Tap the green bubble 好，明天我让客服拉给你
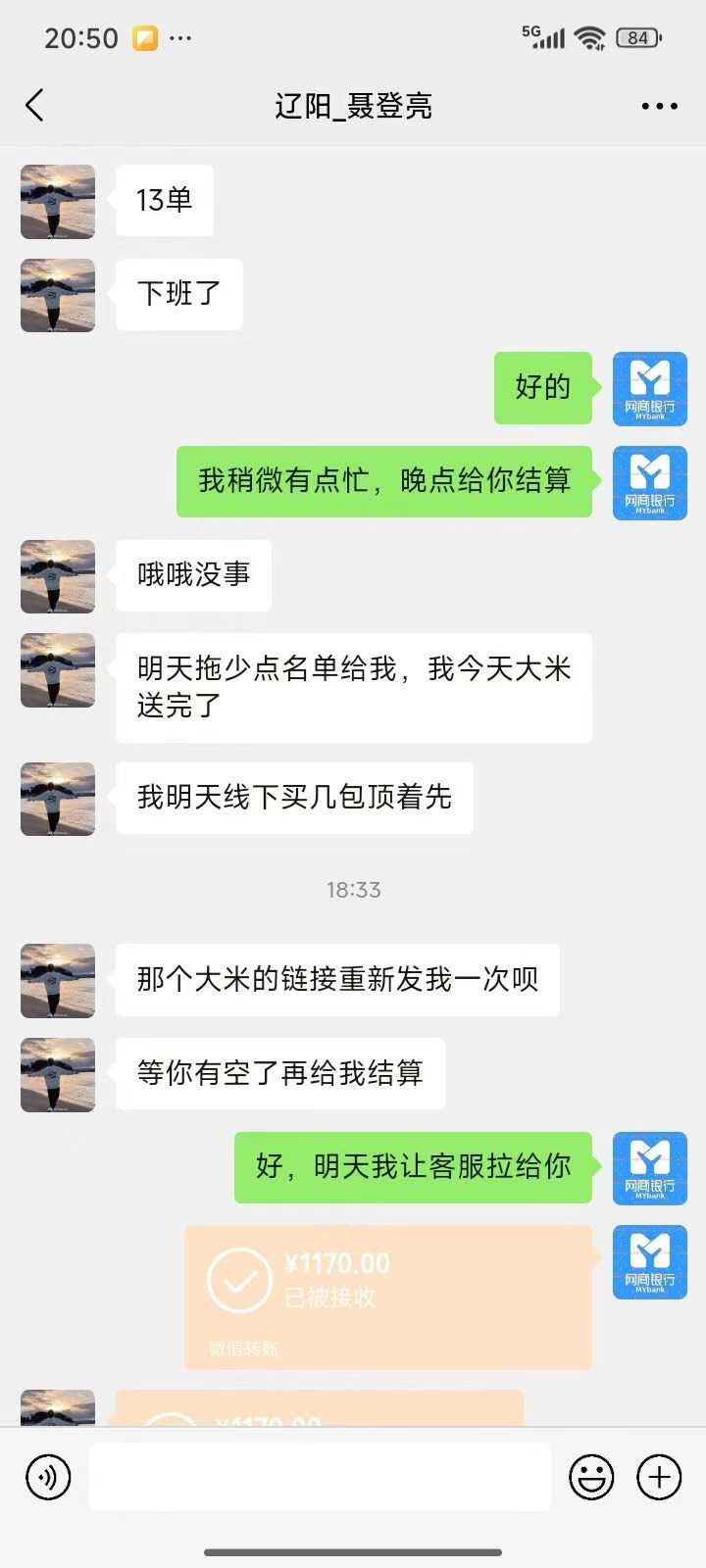This screenshot has height=1568, width=706. pos(414,1167)
